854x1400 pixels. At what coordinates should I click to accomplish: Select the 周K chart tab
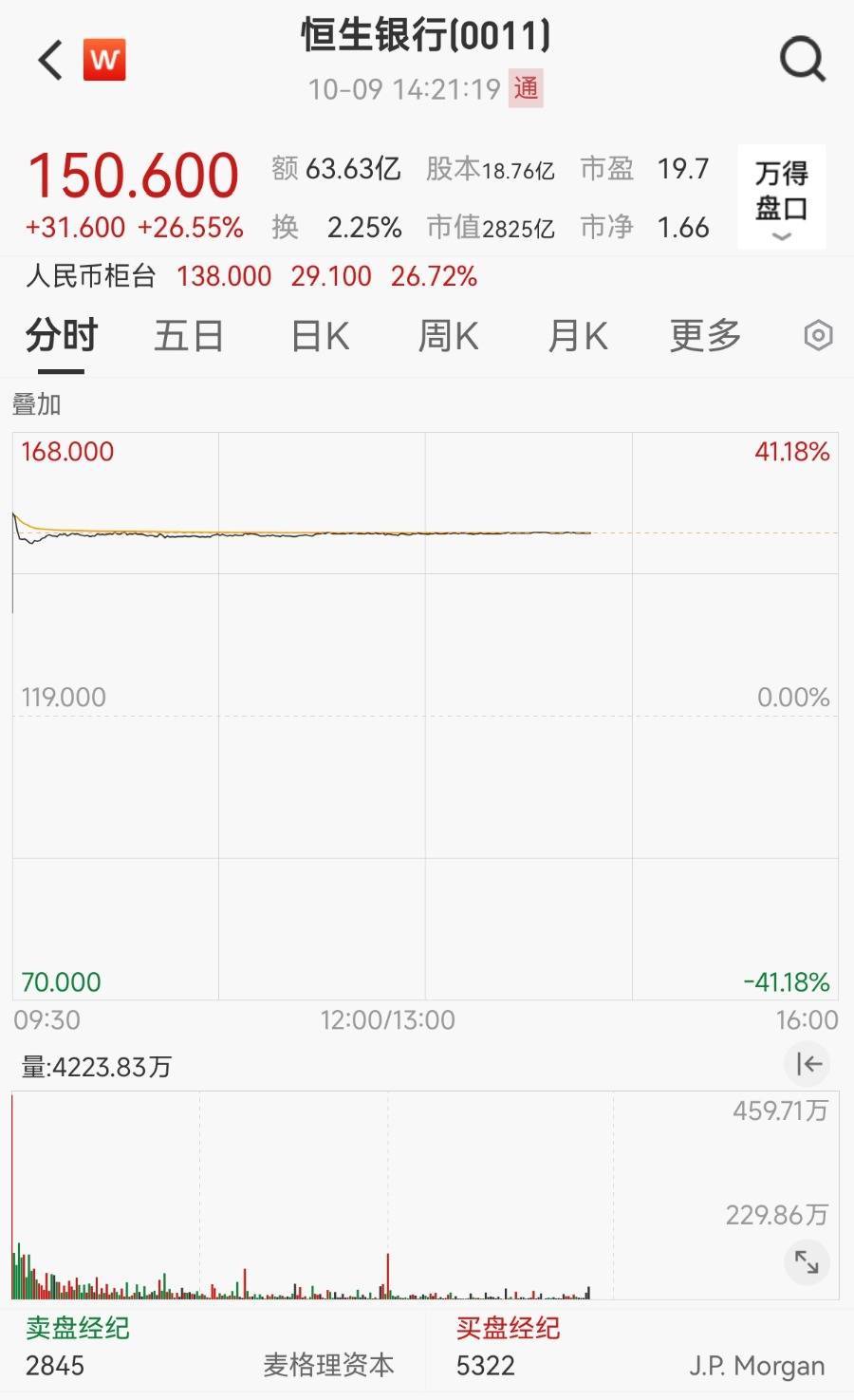point(448,336)
